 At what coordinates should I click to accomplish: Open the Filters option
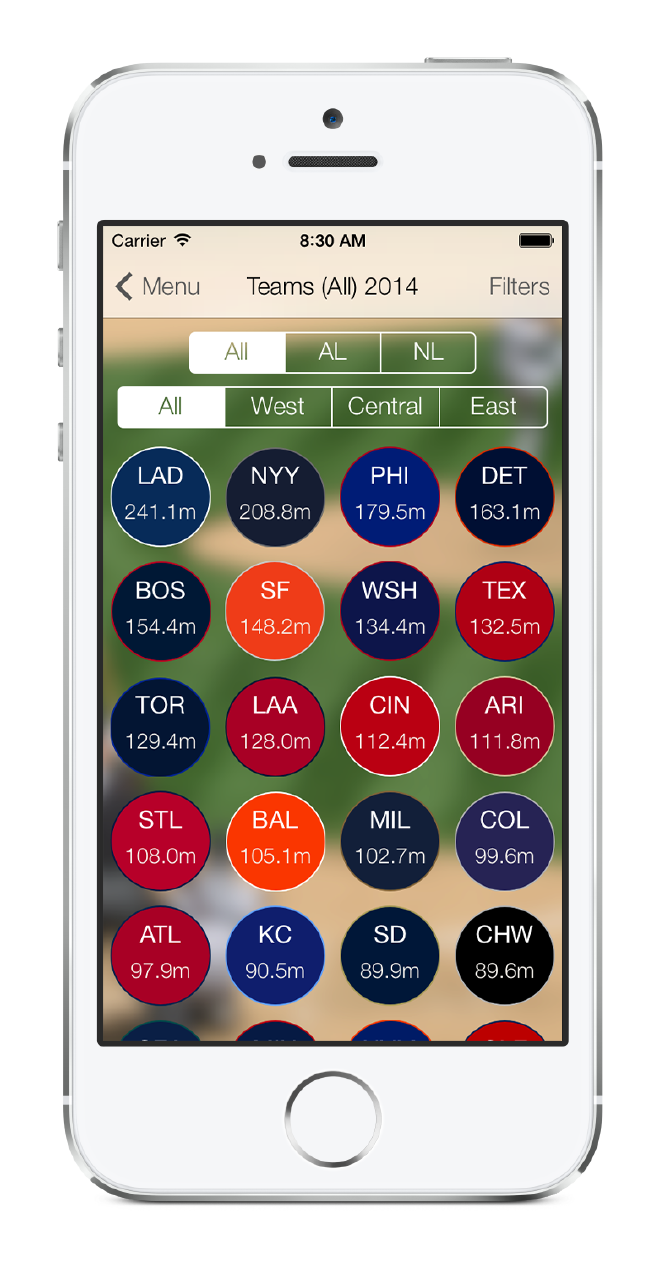pos(519,287)
